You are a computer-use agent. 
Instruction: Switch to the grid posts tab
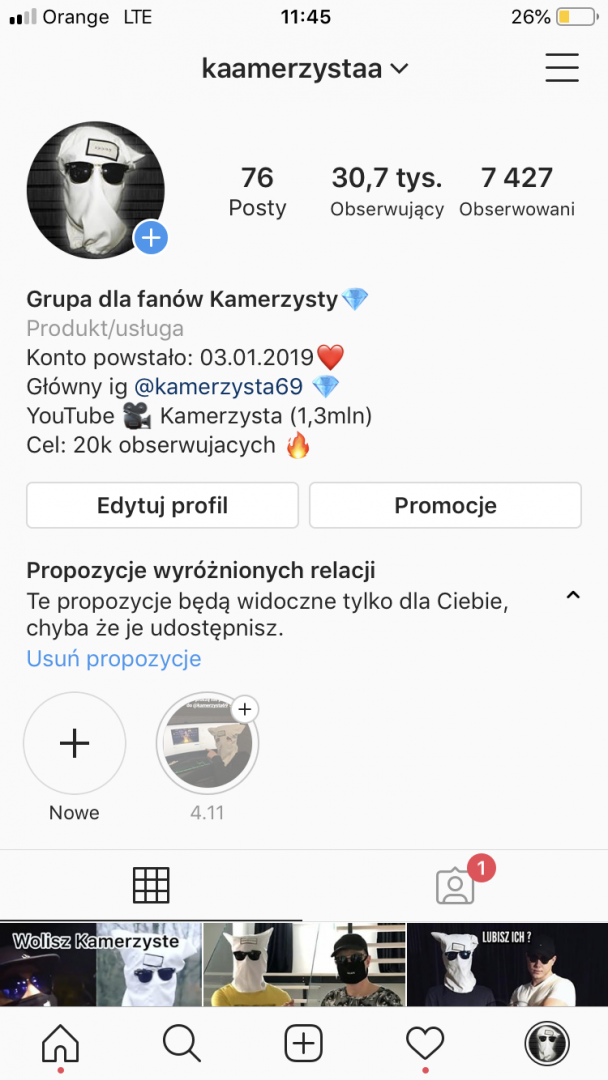151,885
